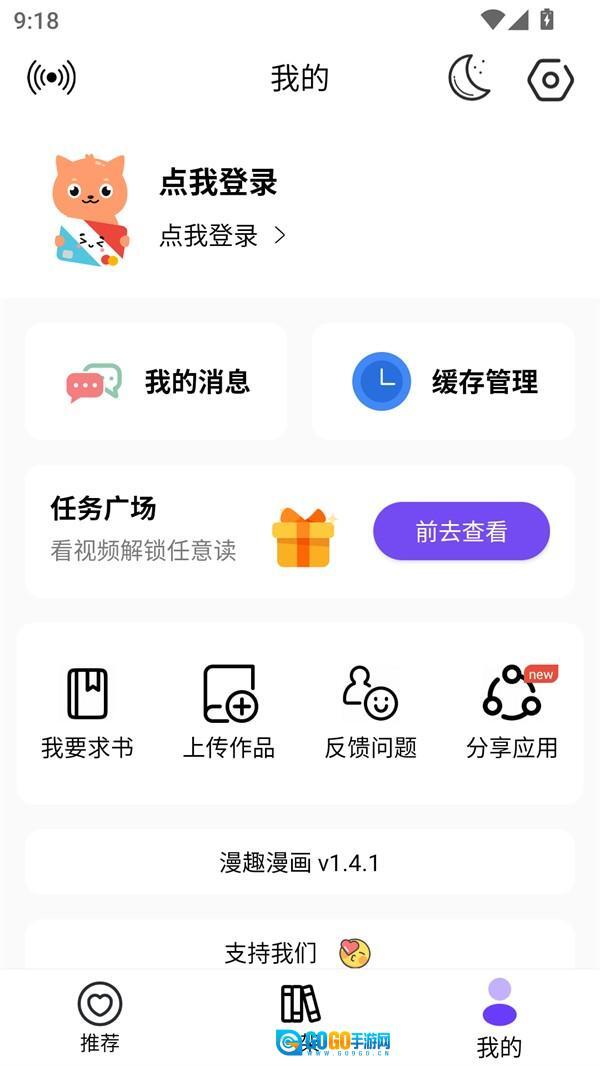The height and width of the screenshot is (1066, 600).
Task: Open 缓存管理 cache management
Action: pyautogui.click(x=443, y=382)
